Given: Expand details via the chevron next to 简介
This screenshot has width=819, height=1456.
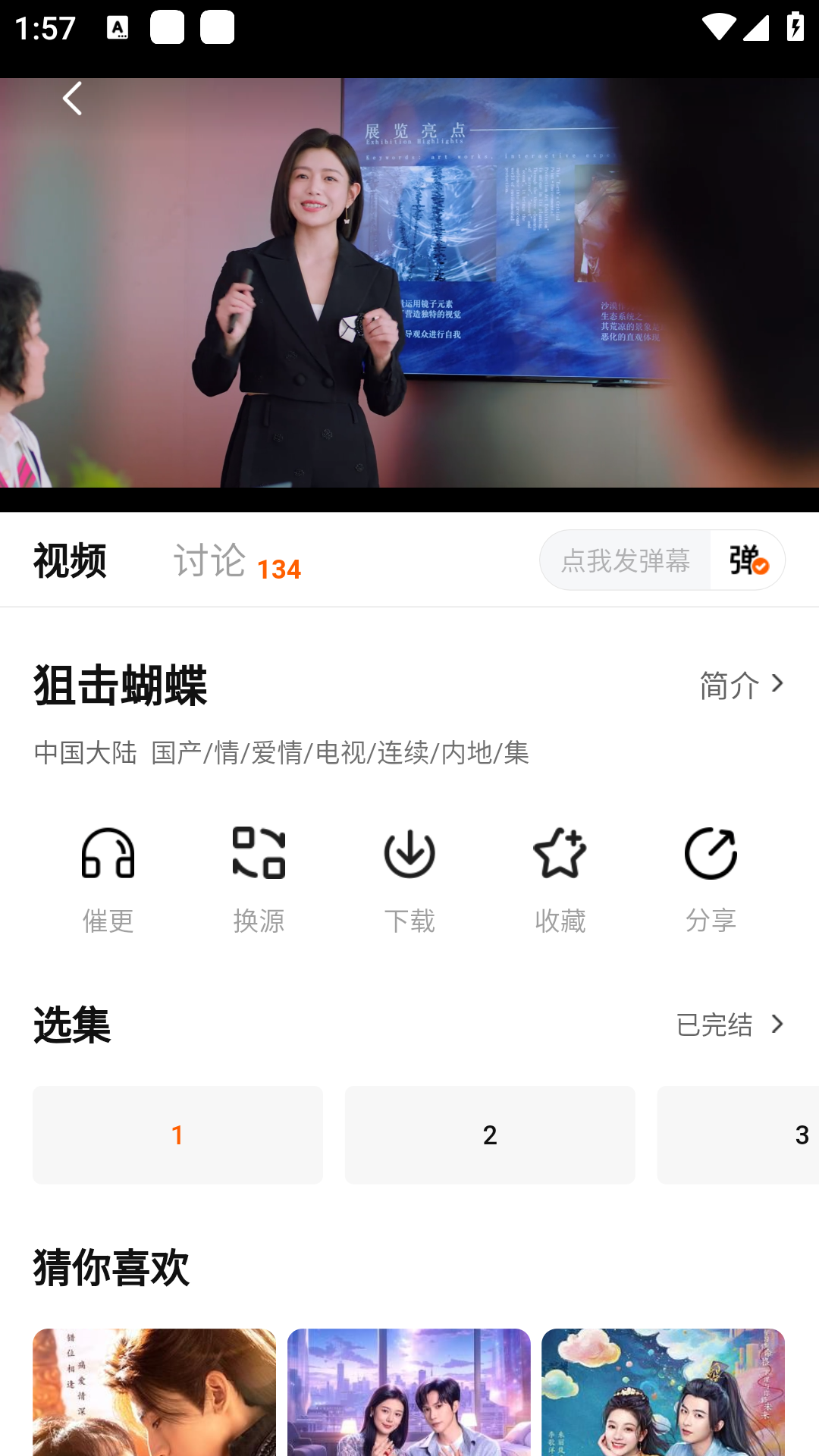Looking at the screenshot, I should point(777,682).
